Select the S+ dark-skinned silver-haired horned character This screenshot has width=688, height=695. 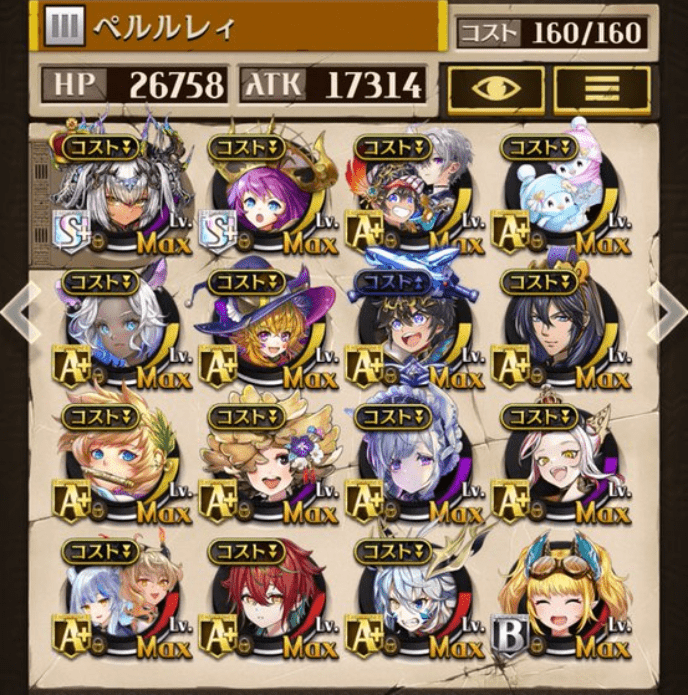click(x=121, y=199)
